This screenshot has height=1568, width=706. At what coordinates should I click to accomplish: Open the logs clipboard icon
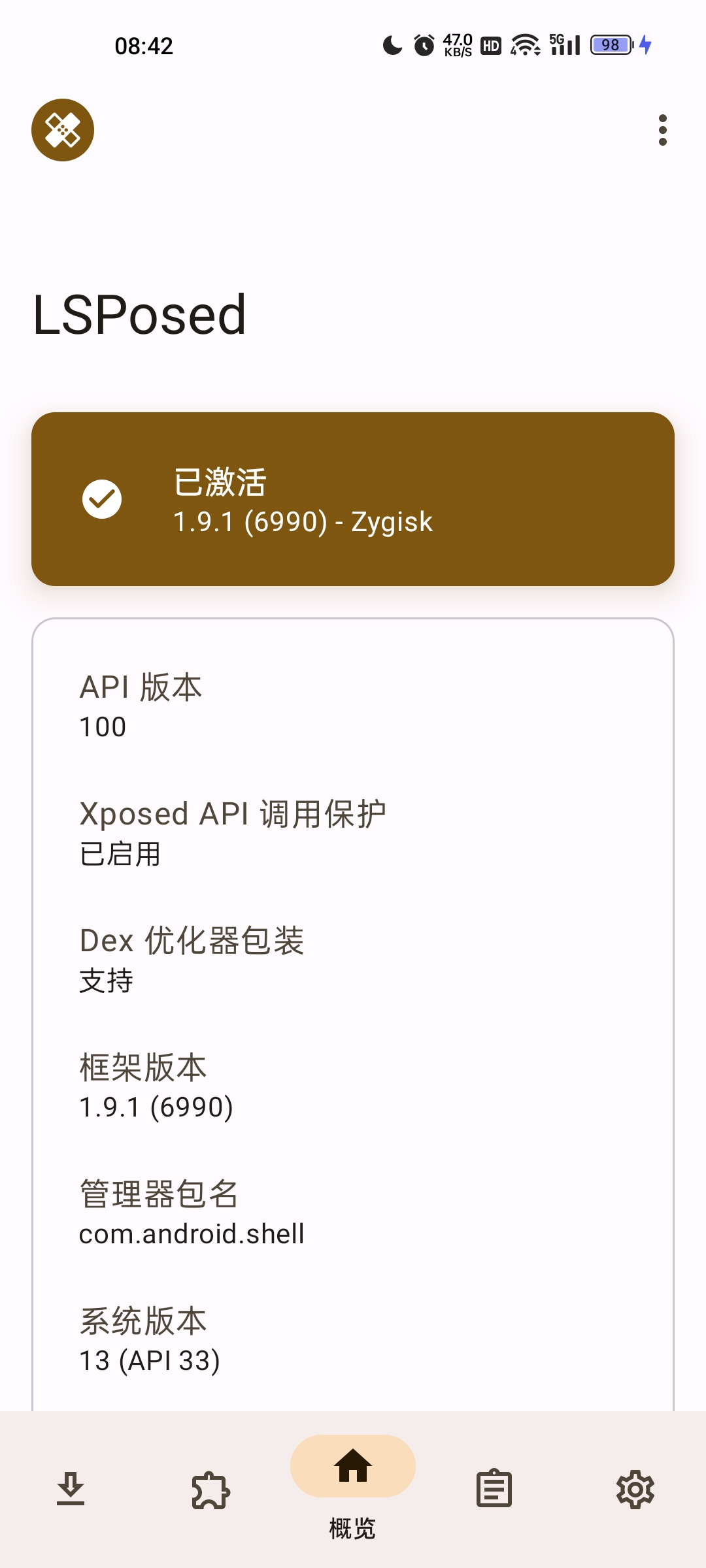494,1490
